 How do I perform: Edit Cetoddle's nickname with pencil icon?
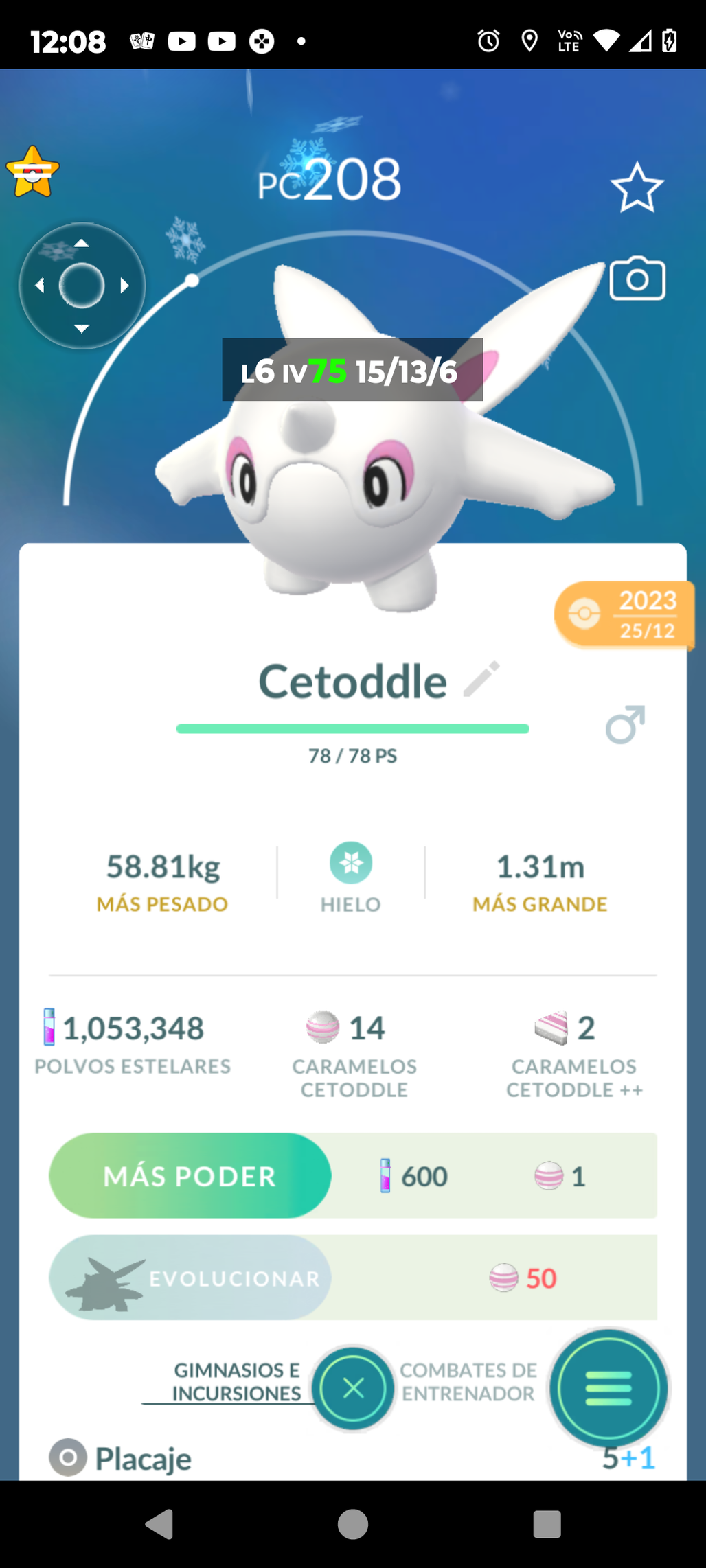point(481,680)
